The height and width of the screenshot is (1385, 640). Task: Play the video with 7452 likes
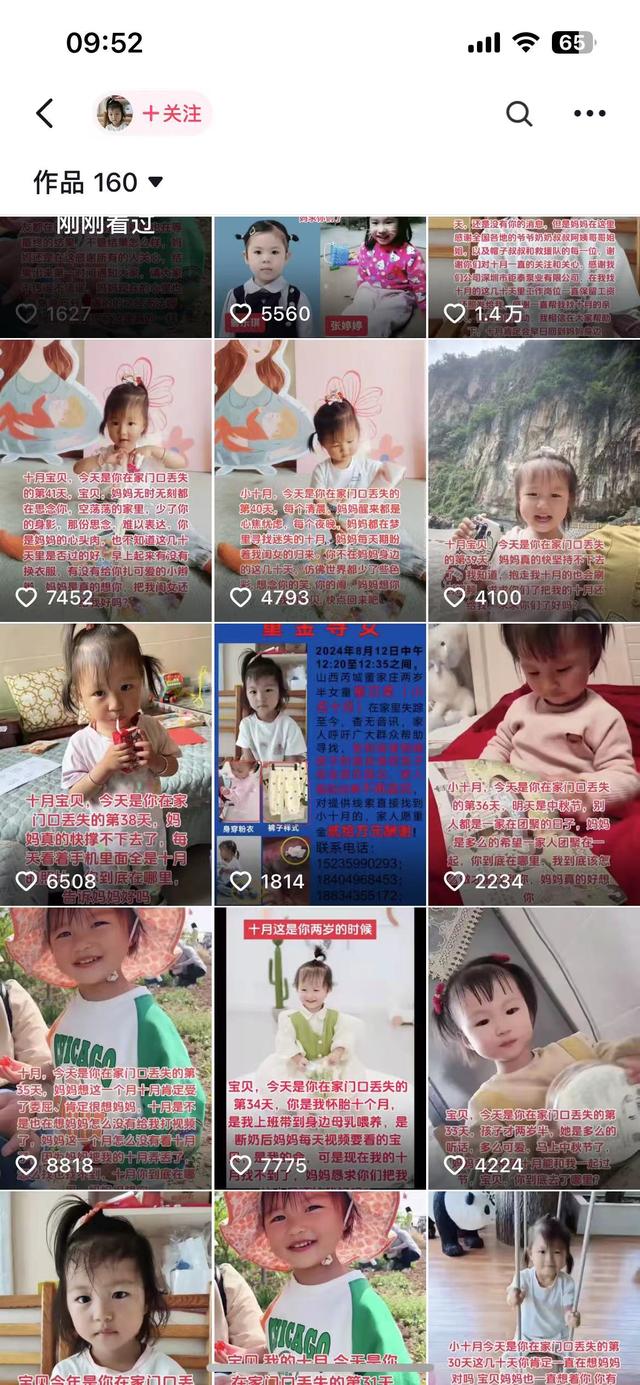tap(105, 480)
